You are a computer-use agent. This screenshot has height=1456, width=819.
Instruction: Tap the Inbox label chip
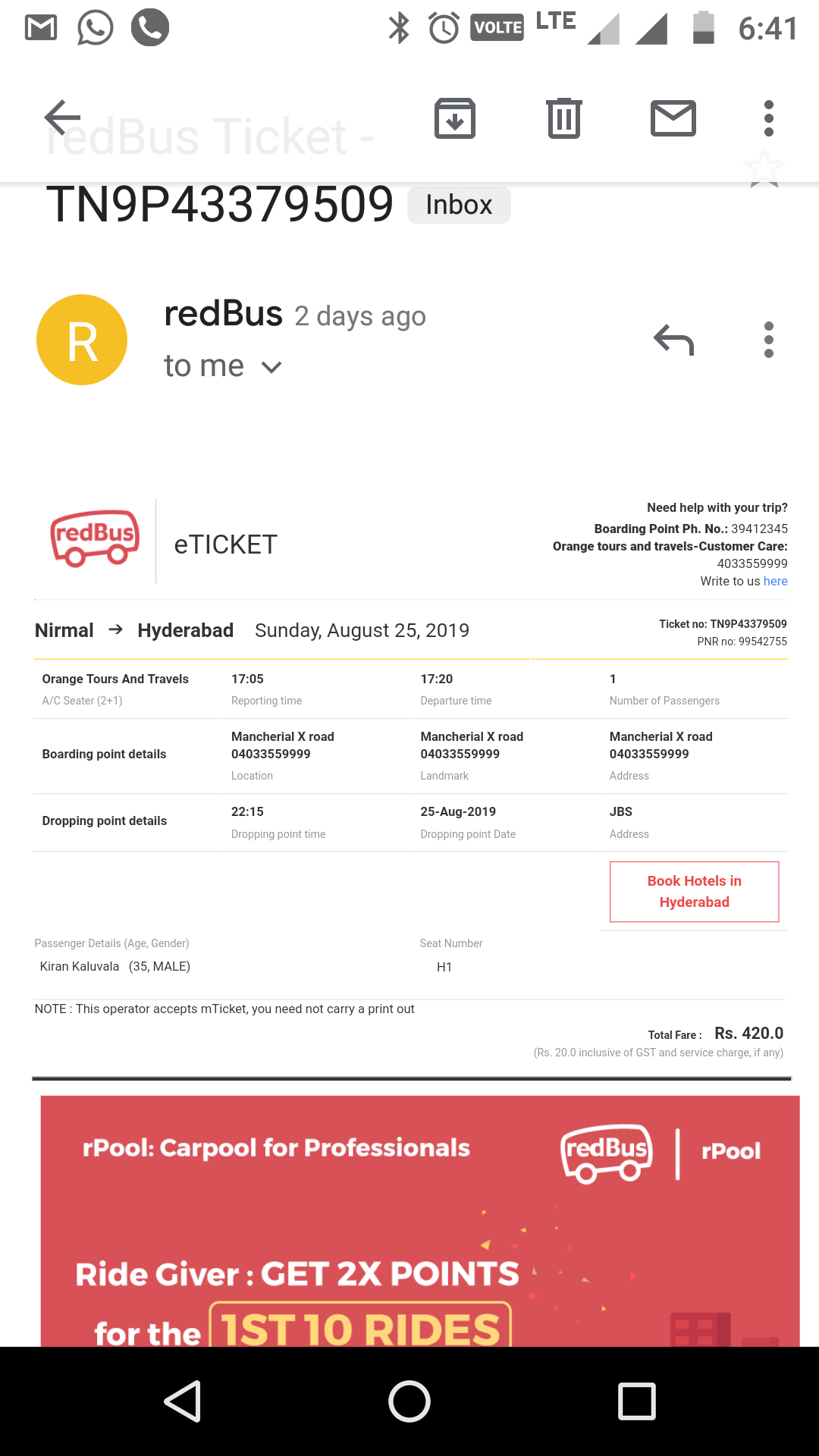pos(459,205)
